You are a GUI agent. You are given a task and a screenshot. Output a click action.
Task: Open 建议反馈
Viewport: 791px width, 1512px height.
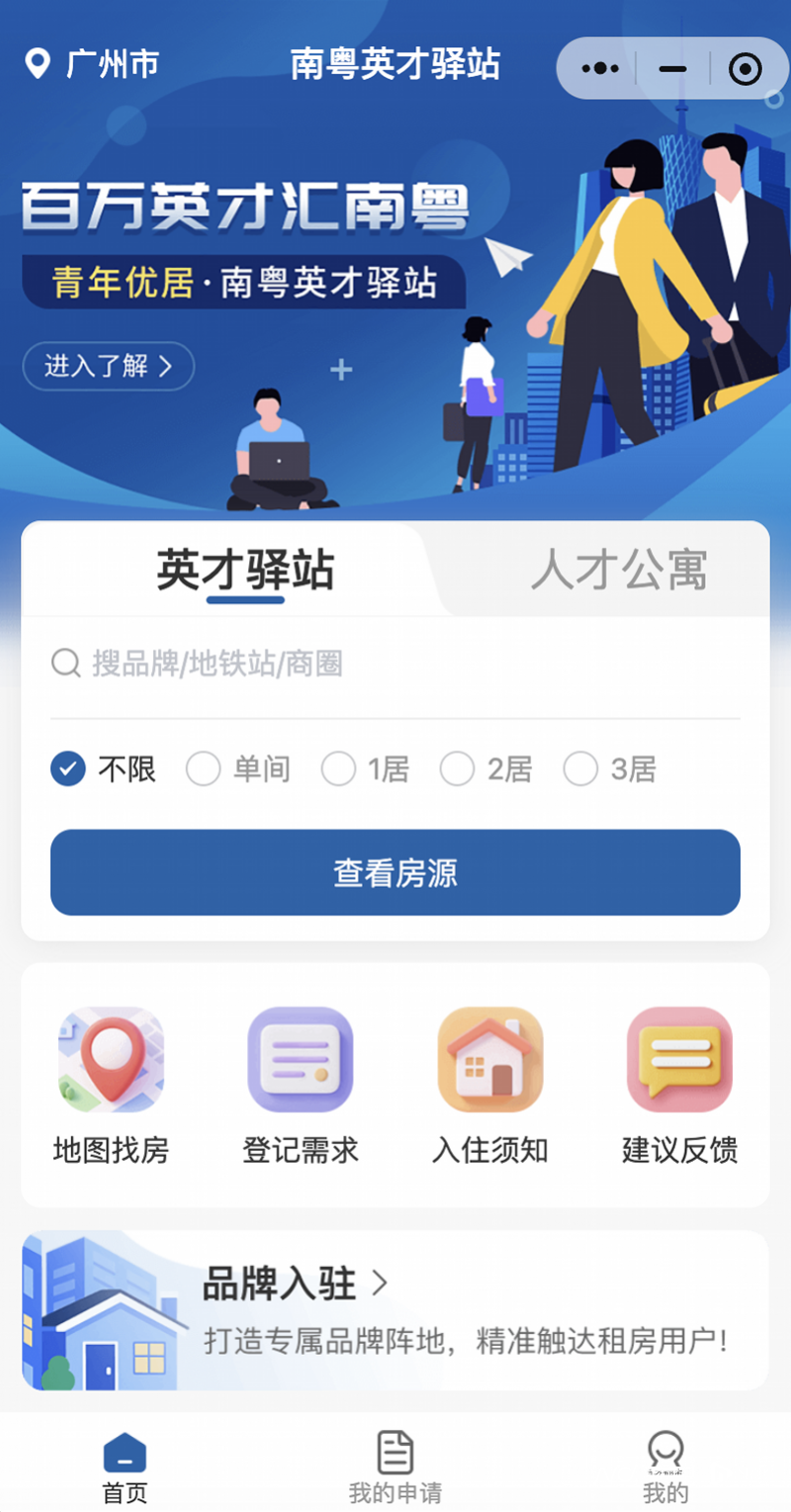click(680, 1086)
